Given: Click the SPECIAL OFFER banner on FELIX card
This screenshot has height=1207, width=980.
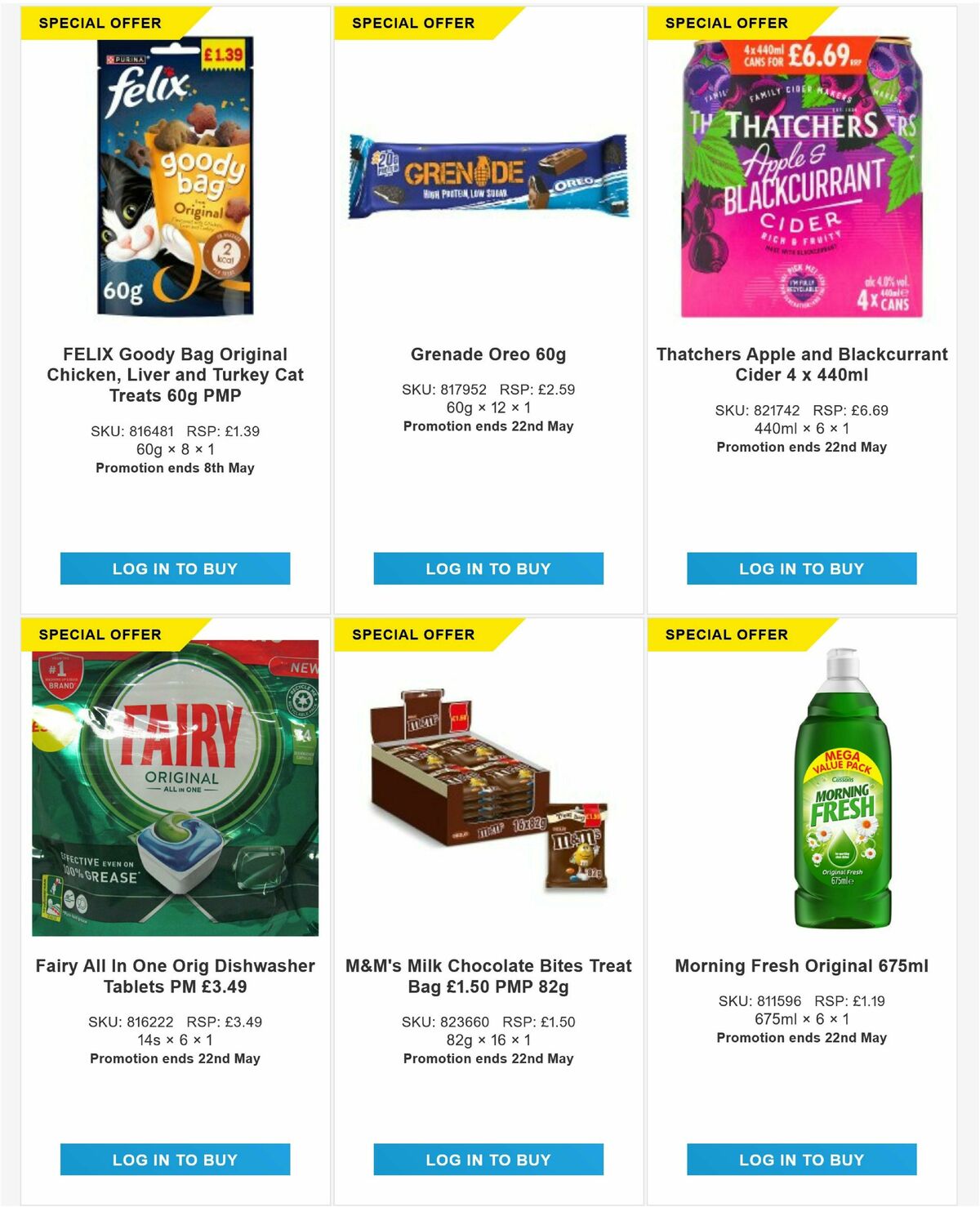Looking at the screenshot, I should (98, 23).
